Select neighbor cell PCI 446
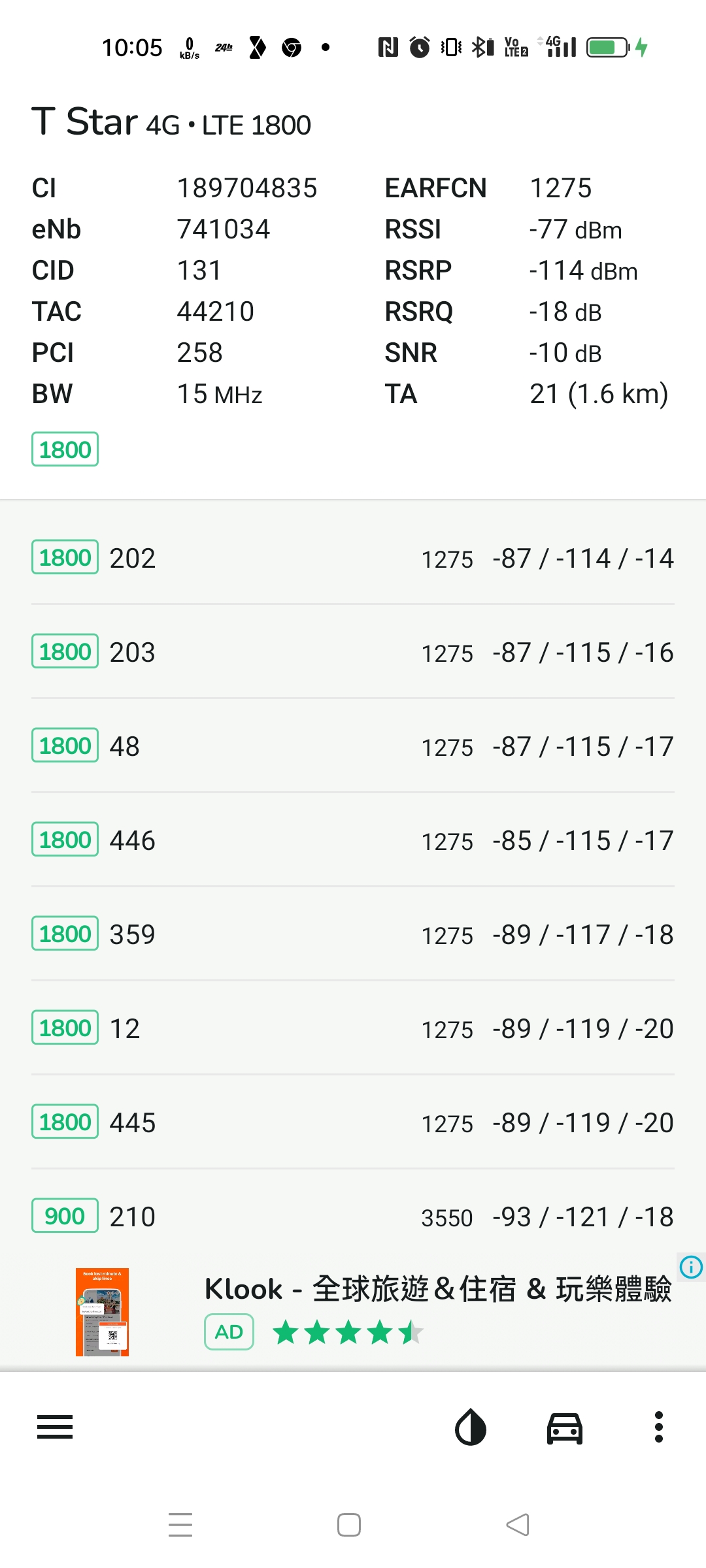The image size is (706, 1568). point(353,840)
